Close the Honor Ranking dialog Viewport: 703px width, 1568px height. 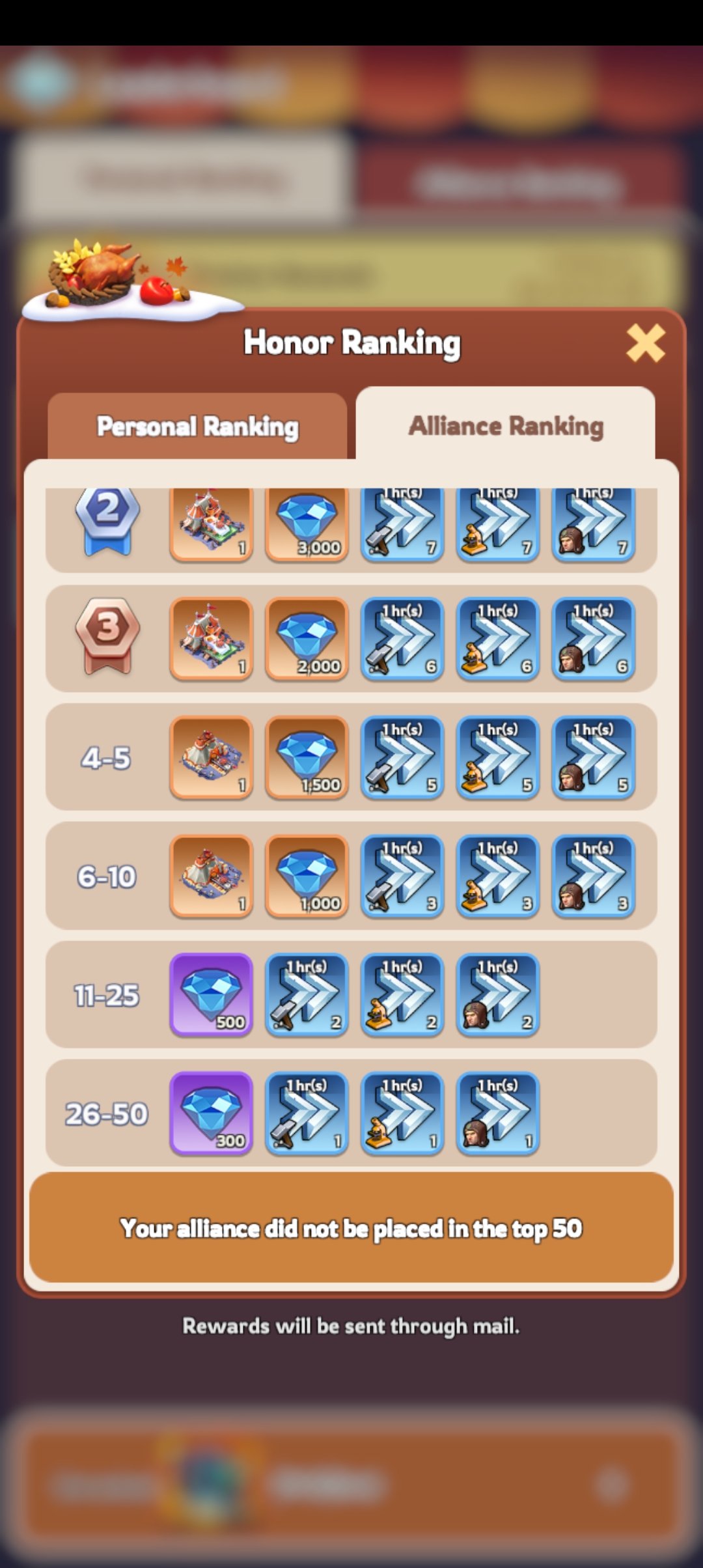(645, 343)
